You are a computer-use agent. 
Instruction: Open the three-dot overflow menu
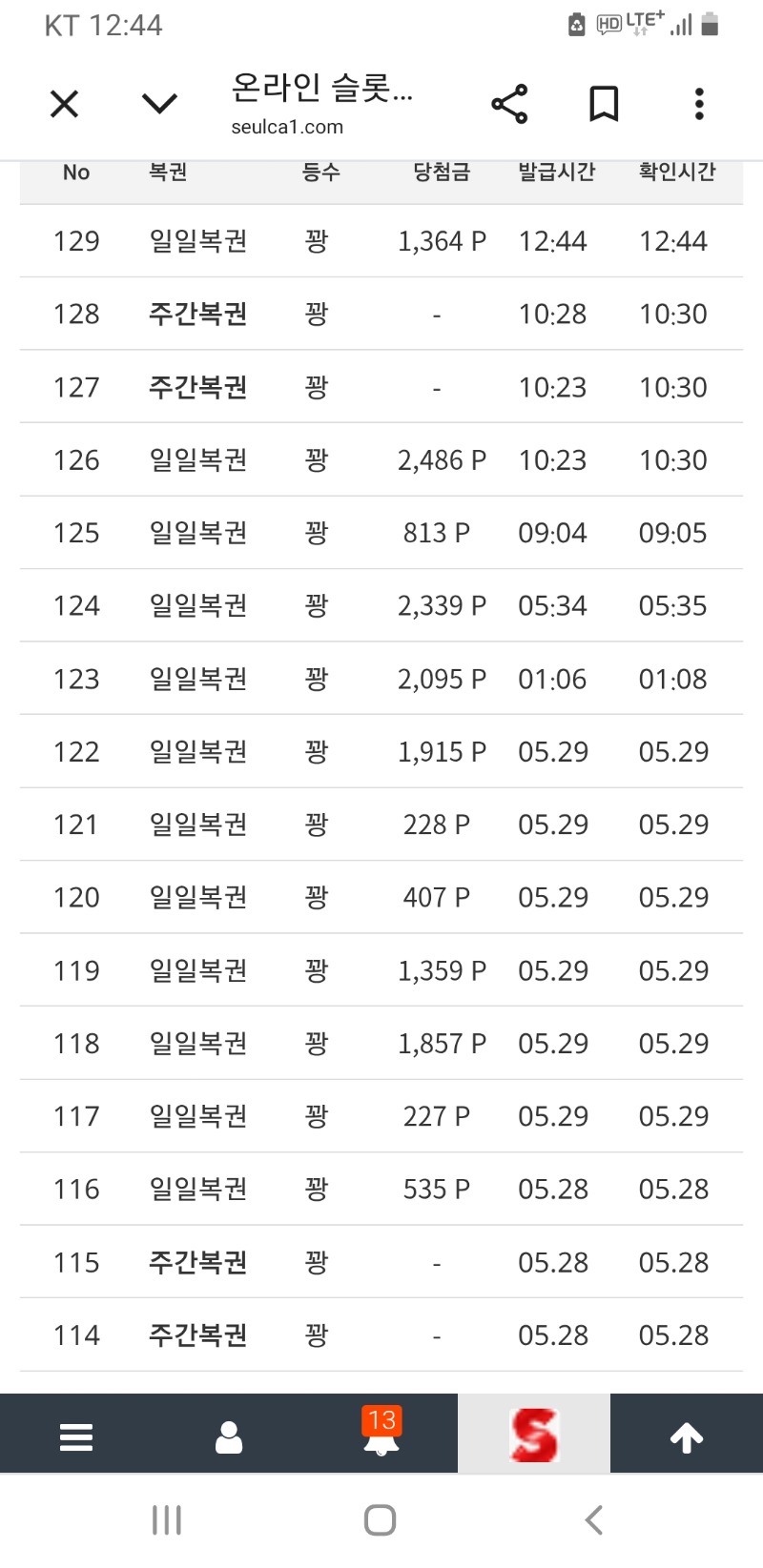click(x=699, y=104)
